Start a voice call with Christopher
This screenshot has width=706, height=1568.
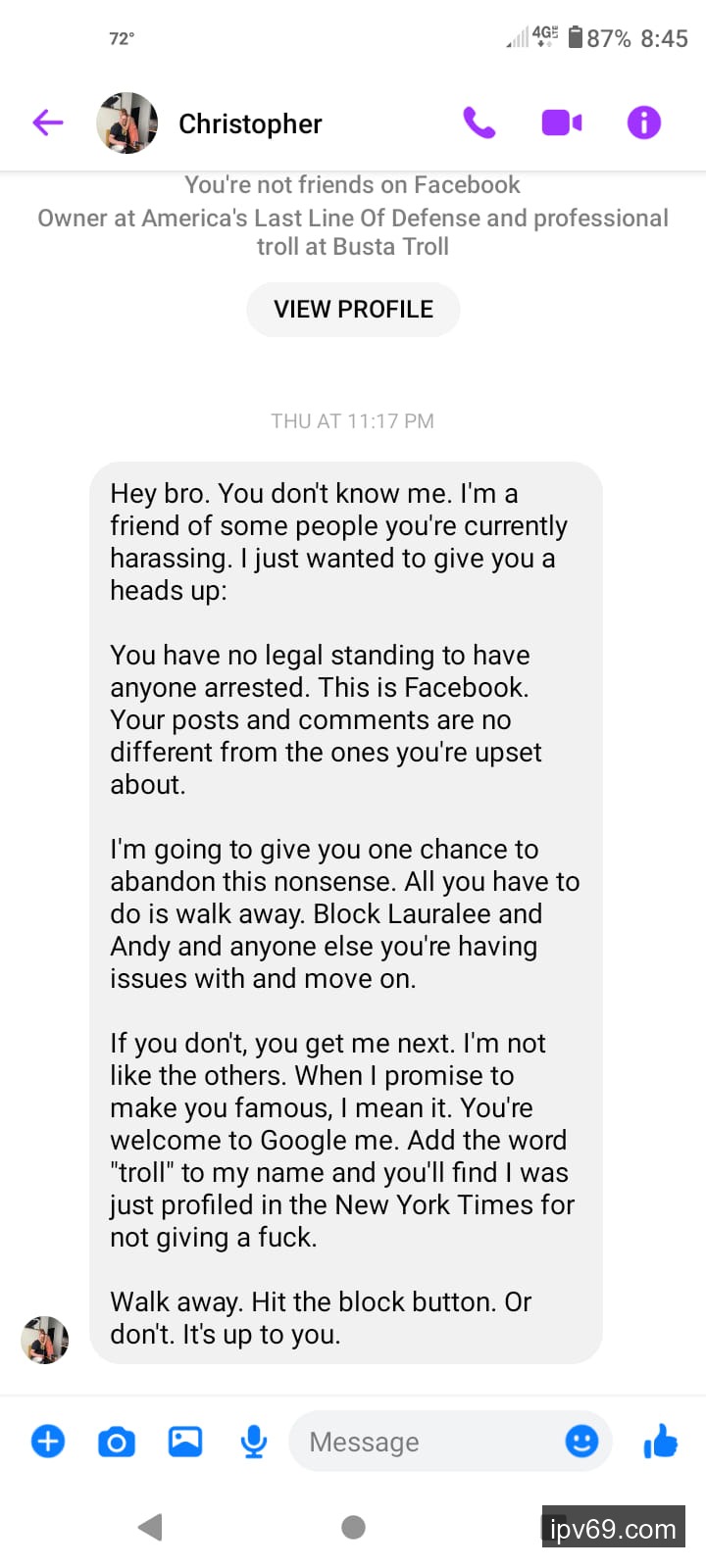click(479, 122)
